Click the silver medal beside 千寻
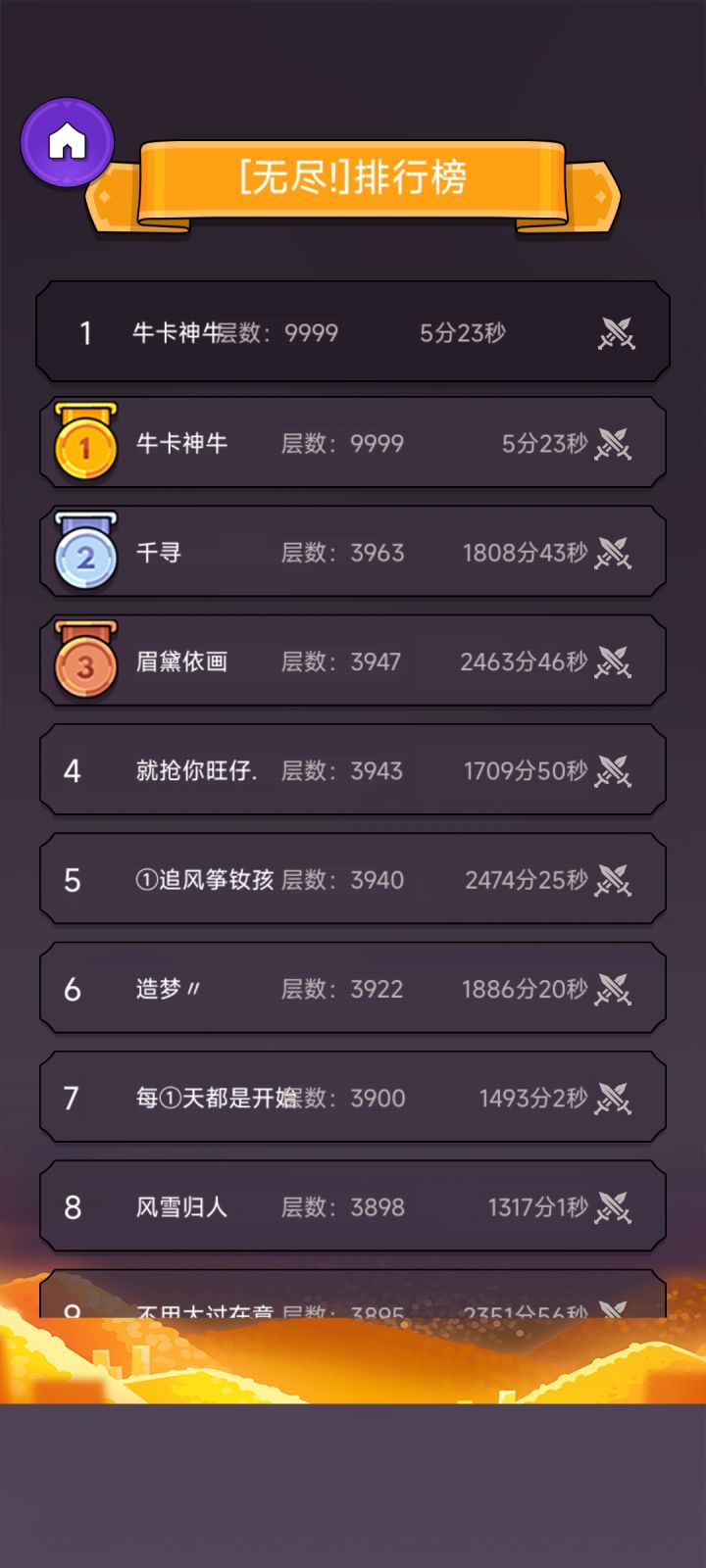This screenshot has height=1568, width=706. (86, 552)
